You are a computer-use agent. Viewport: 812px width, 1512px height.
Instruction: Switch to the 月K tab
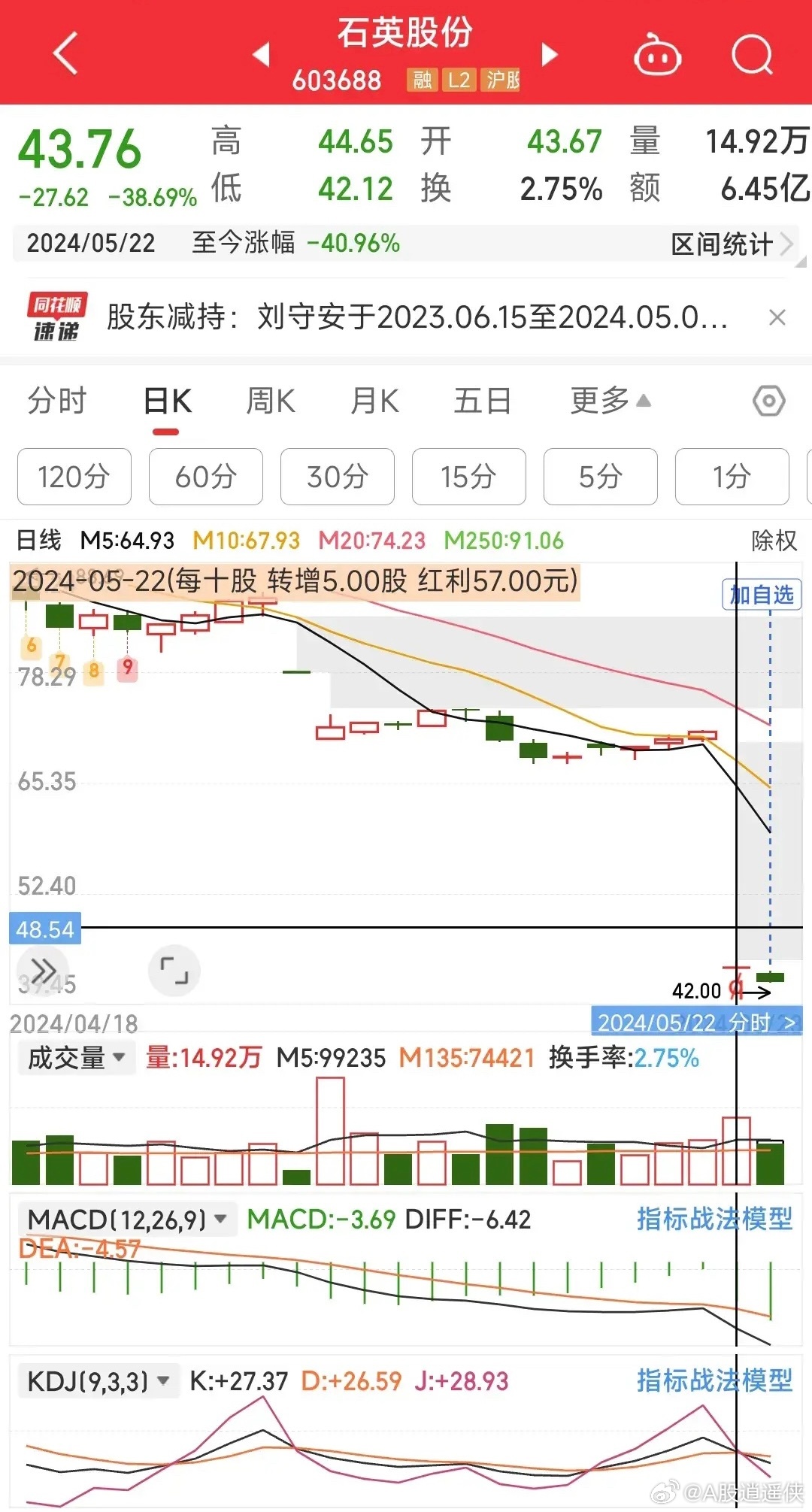(x=374, y=401)
